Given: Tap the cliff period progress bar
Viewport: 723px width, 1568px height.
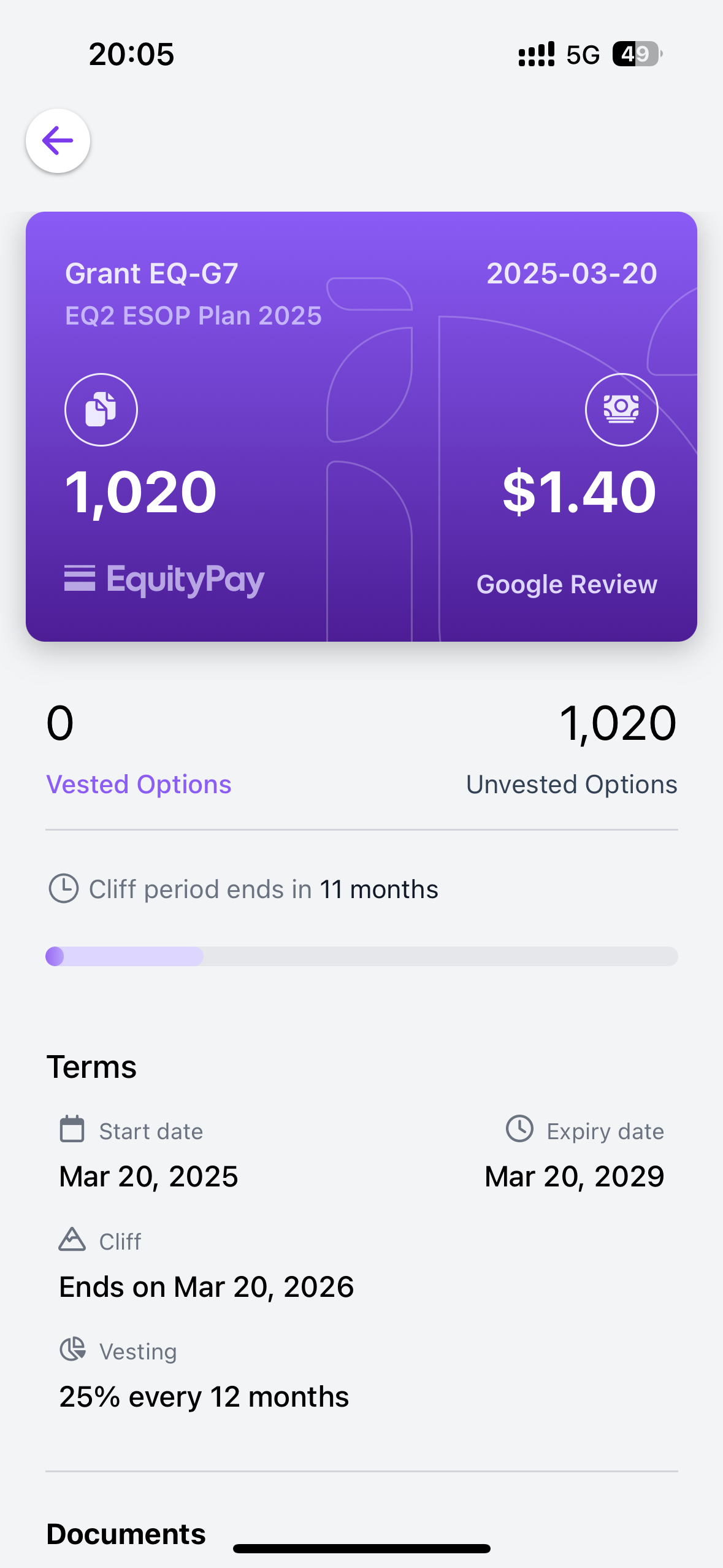Looking at the screenshot, I should (361, 955).
